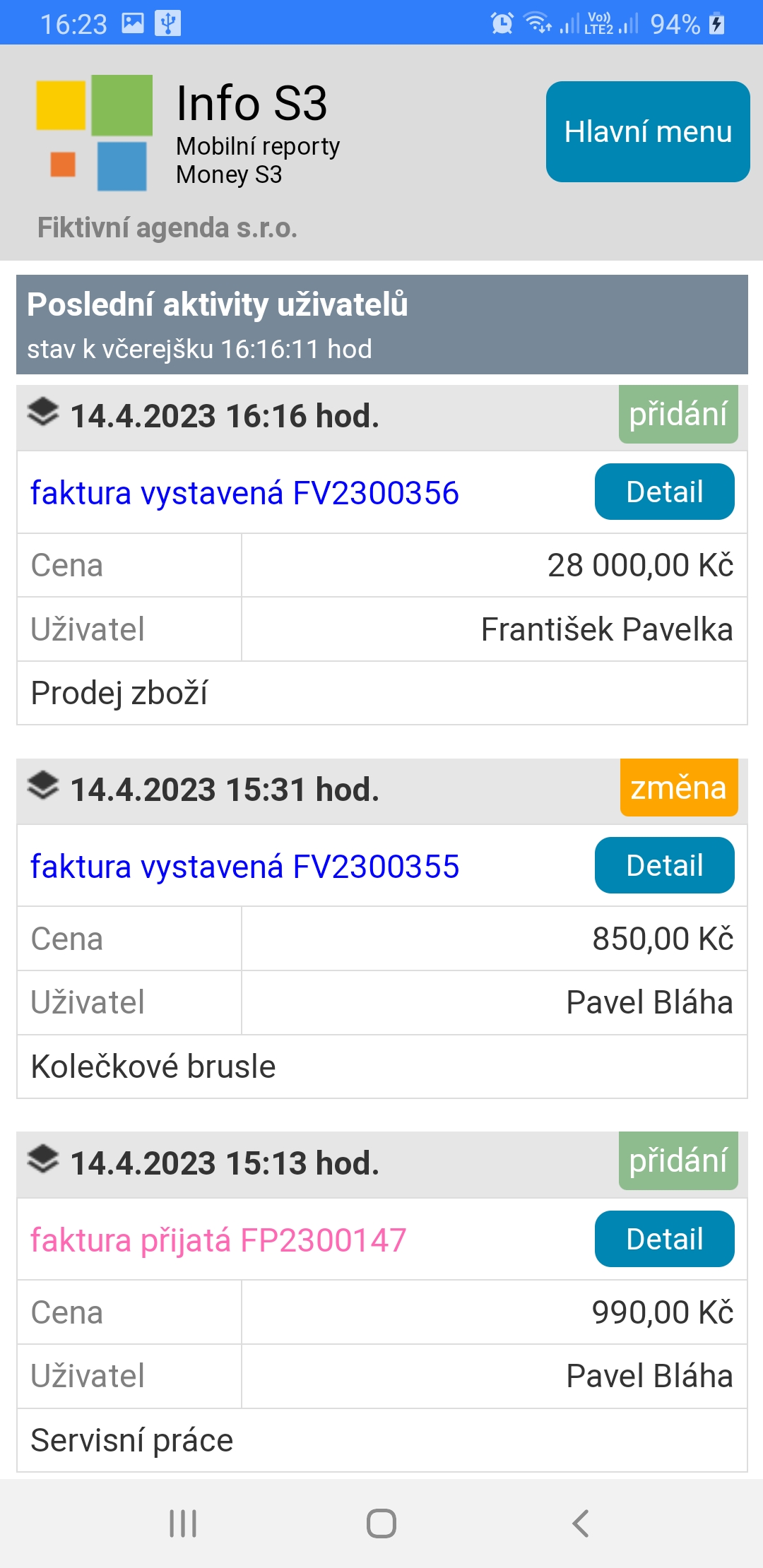Open the link faktura vystavená FV2300356
The image size is (763, 1568).
click(244, 493)
